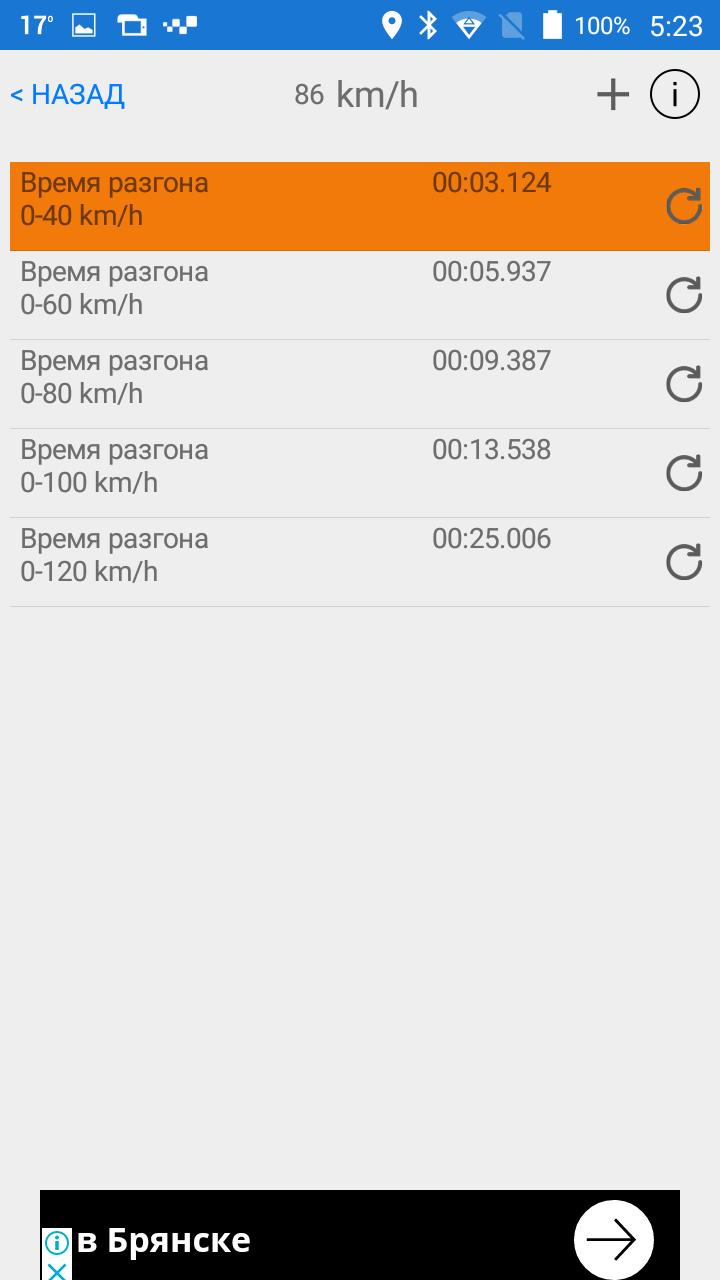Reset the 0-120 km/h acceleration time

pos(684,563)
